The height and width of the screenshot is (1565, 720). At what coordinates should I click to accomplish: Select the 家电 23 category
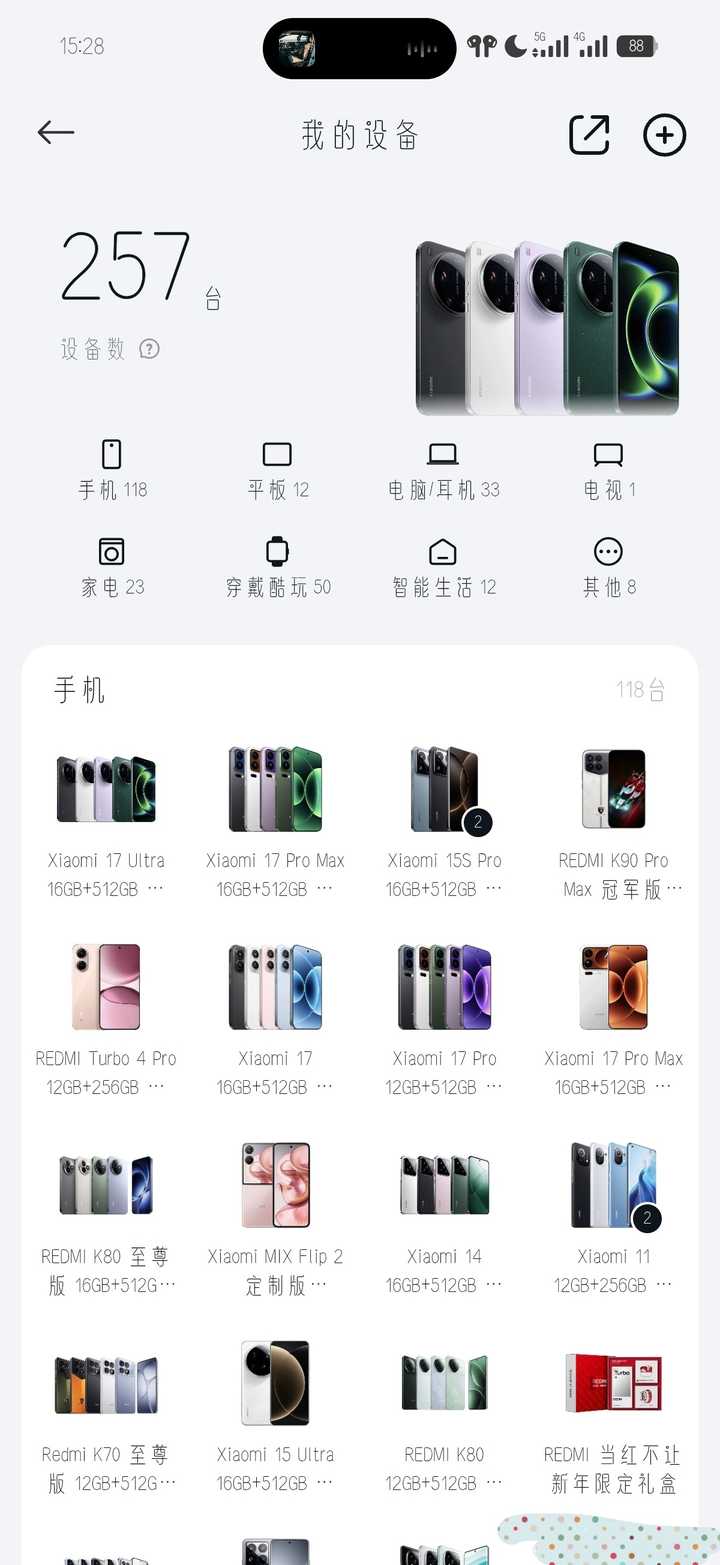(x=112, y=566)
